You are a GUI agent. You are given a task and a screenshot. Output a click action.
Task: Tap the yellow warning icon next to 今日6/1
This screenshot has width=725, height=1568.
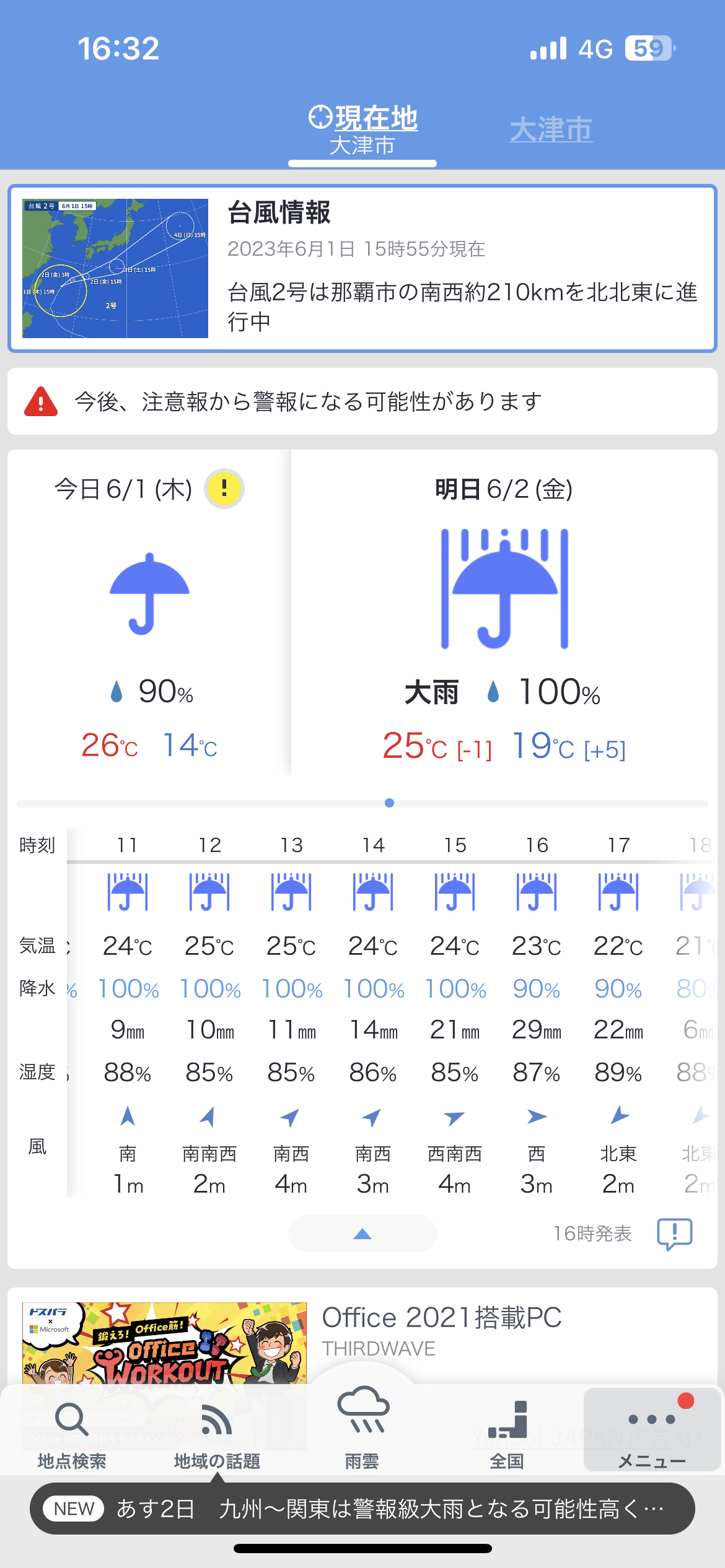click(224, 489)
